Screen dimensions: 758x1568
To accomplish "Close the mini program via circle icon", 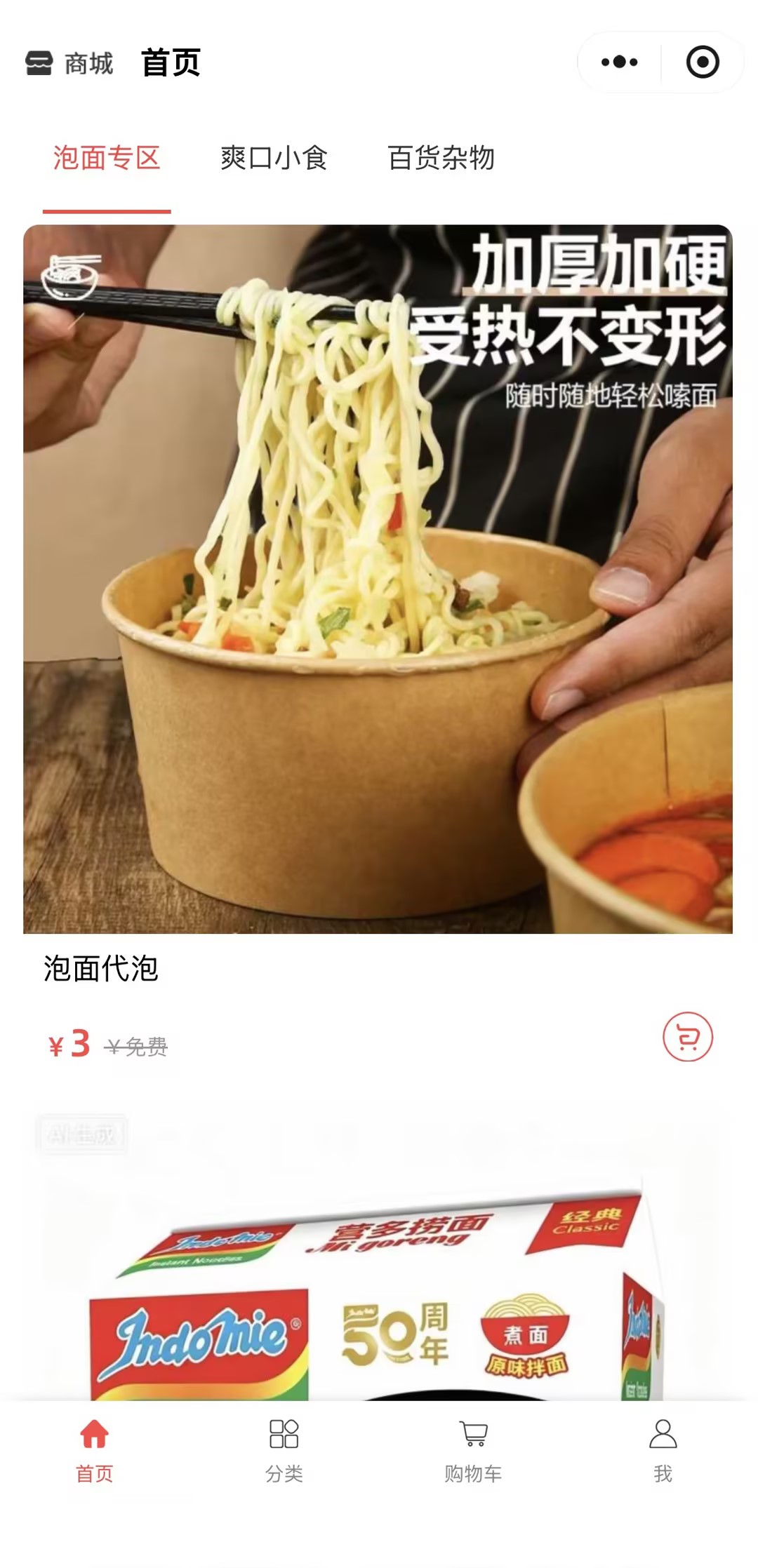I will 703,62.
